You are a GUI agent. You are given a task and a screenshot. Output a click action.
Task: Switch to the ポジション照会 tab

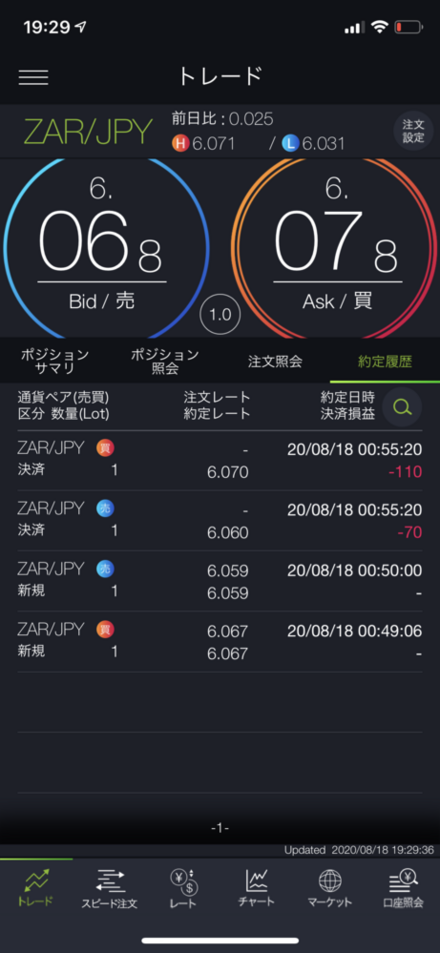tap(165, 362)
